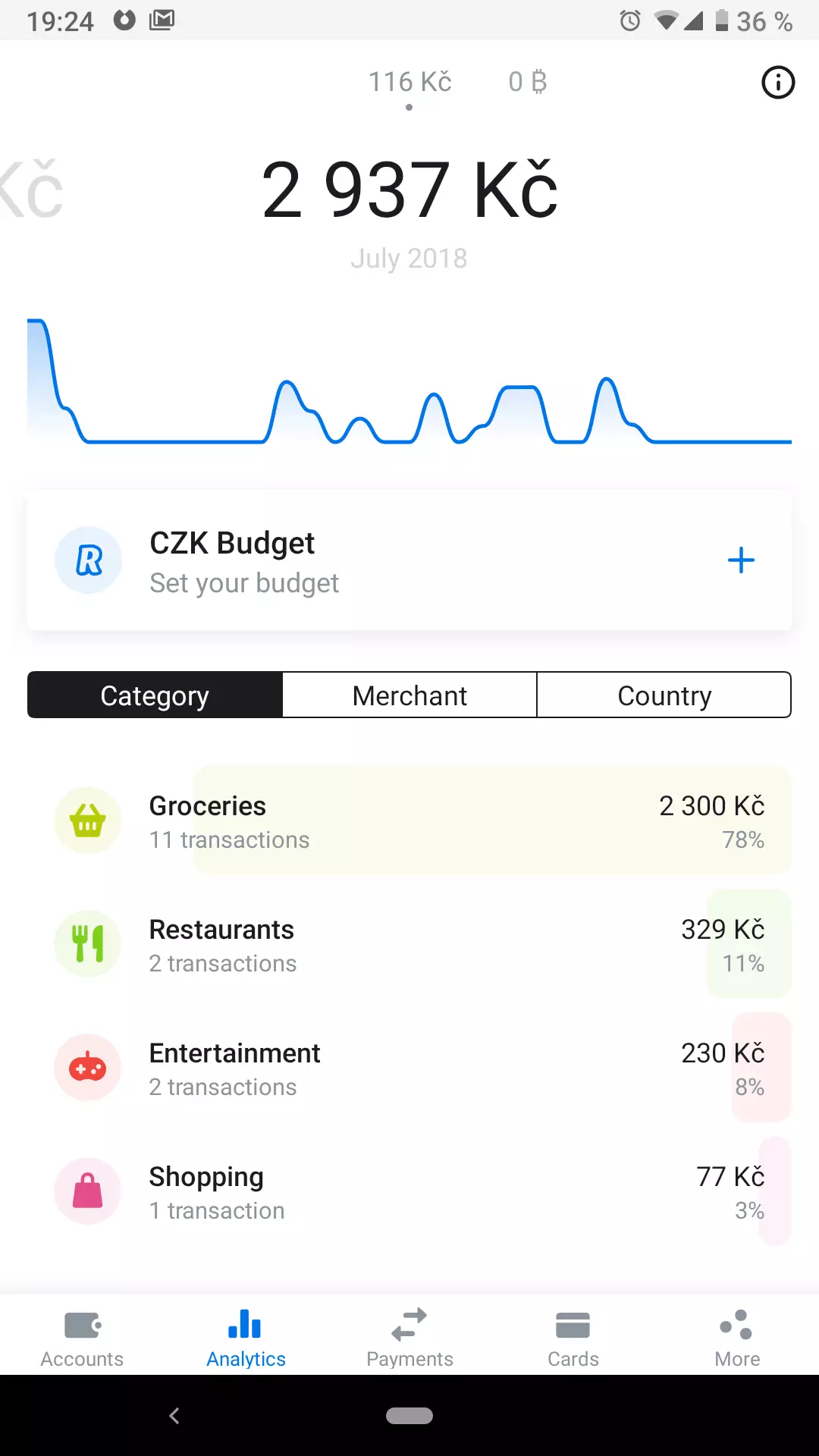Open the Analytics tab
Image resolution: width=819 pixels, height=1456 pixels.
coord(246,1338)
